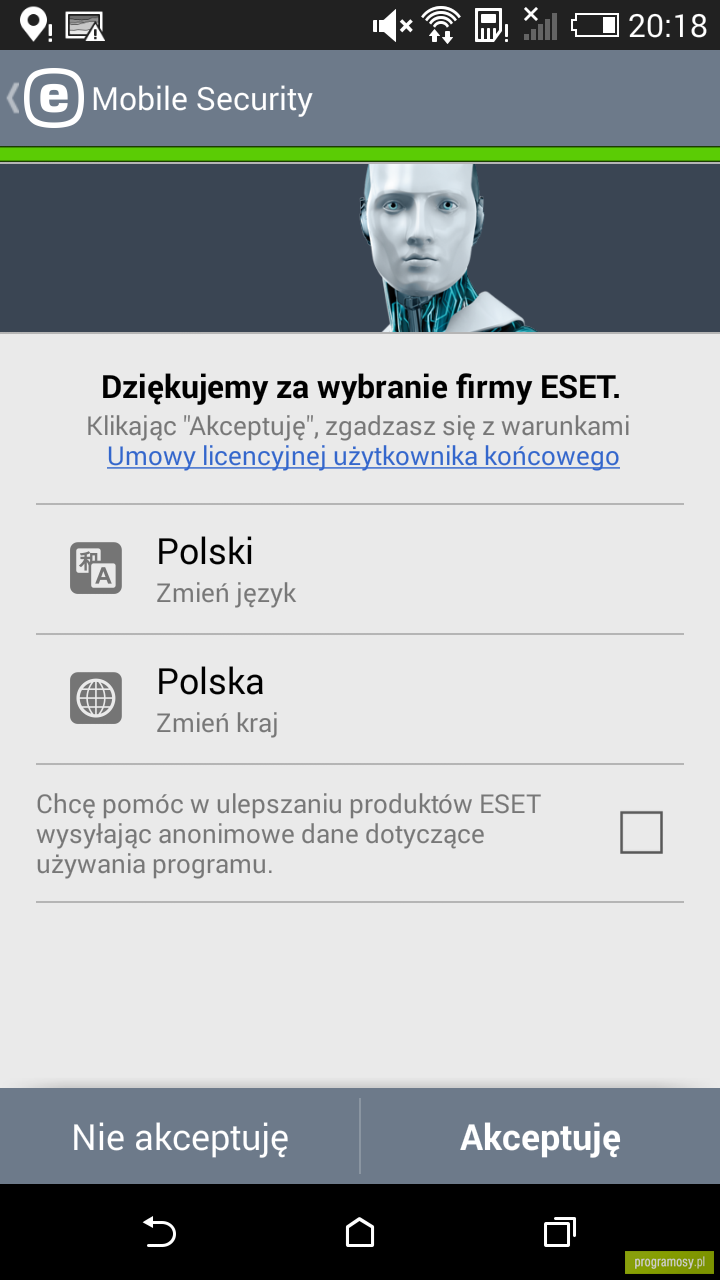
Task: Go back via the ESET logo arrow
Action: click(x=45, y=98)
